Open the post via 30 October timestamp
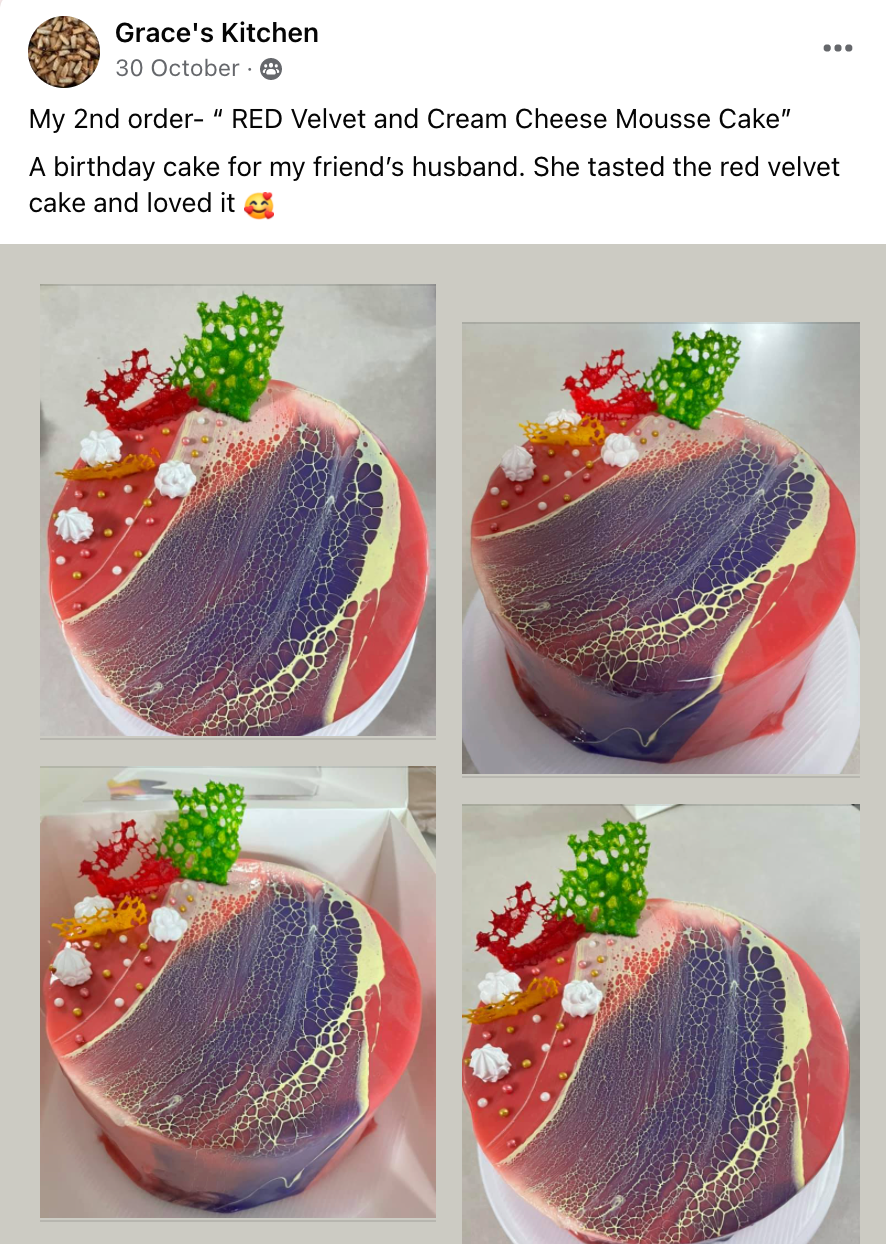Viewport: 886px width, 1244px height. 177,69
